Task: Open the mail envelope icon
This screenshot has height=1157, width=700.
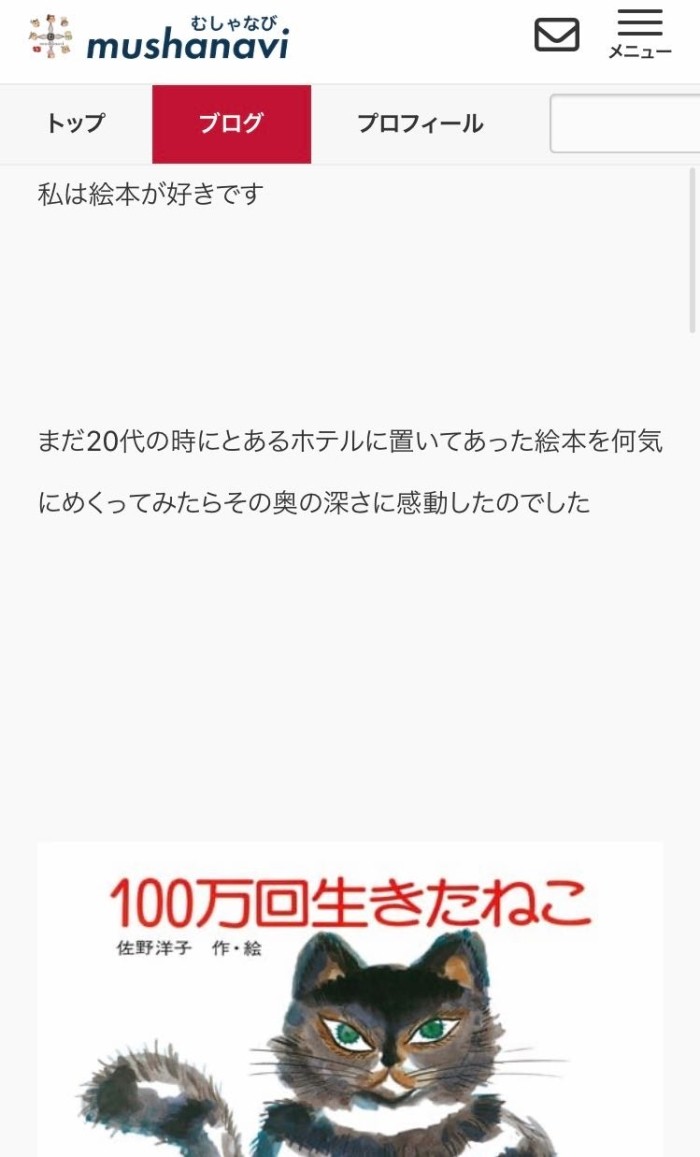Action: (x=557, y=35)
